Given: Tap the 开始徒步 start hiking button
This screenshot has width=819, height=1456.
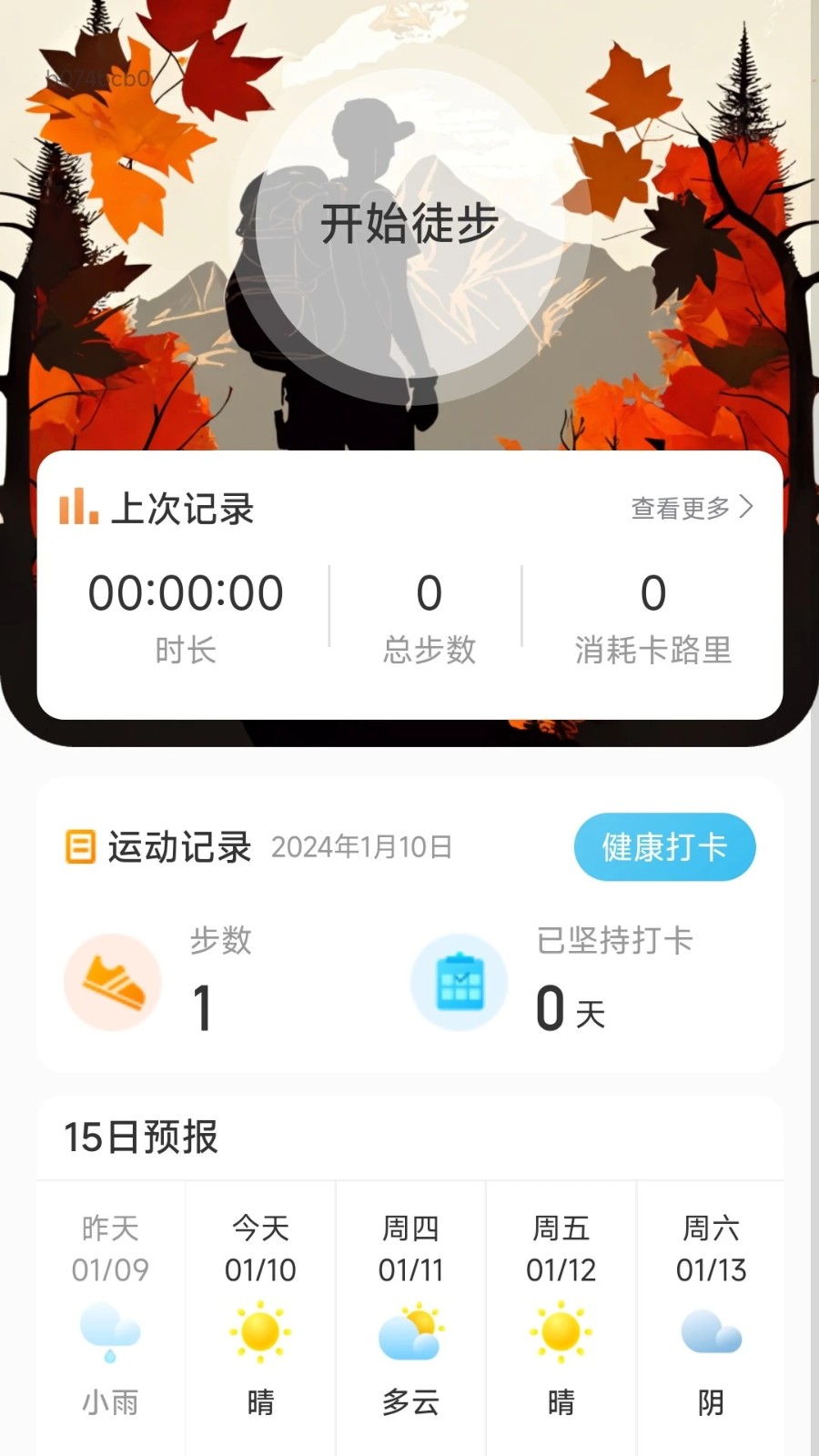Looking at the screenshot, I should (409, 223).
